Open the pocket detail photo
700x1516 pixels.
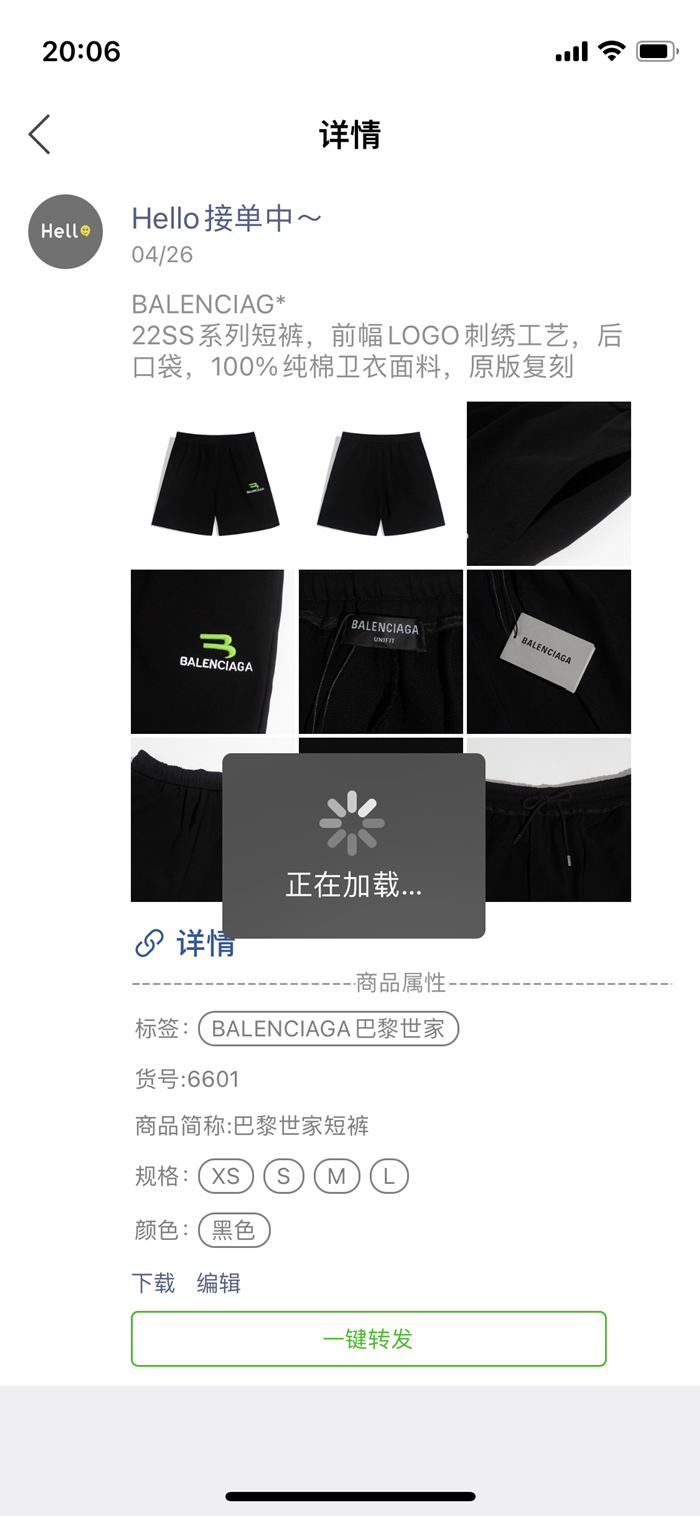click(548, 483)
